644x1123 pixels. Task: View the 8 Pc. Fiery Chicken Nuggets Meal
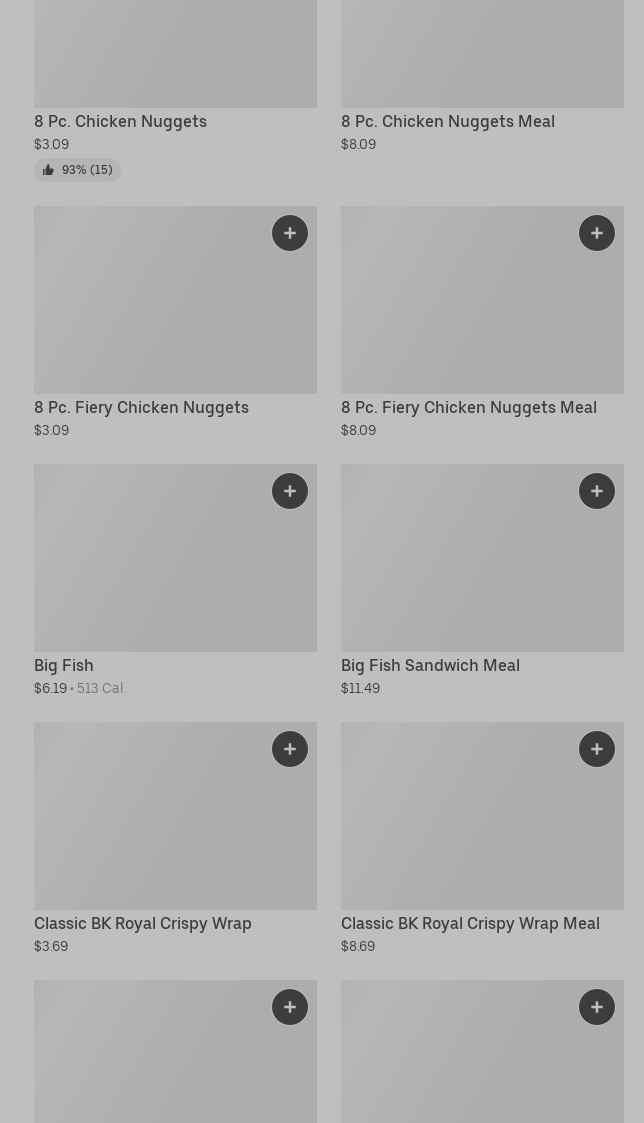click(x=468, y=407)
